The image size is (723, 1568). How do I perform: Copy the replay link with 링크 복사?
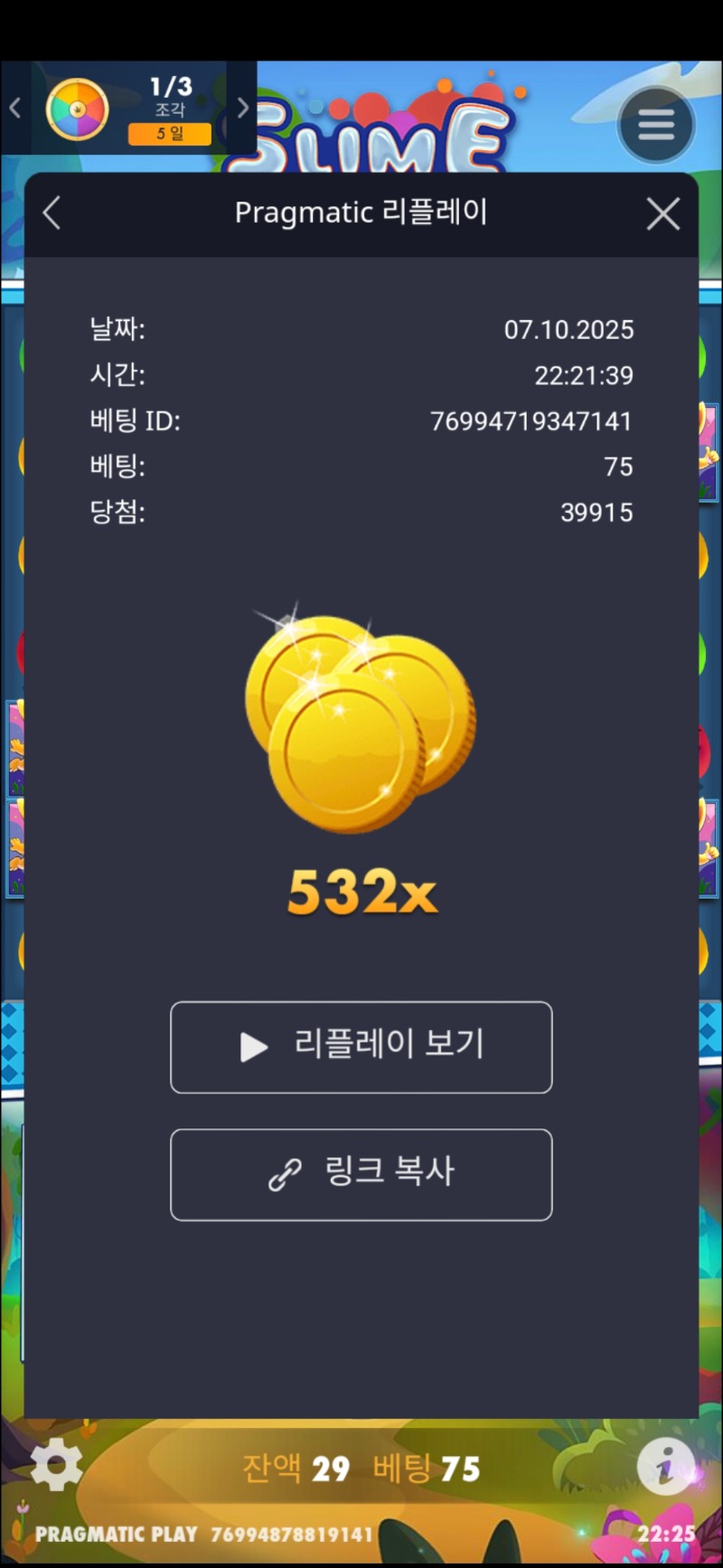coord(361,1175)
